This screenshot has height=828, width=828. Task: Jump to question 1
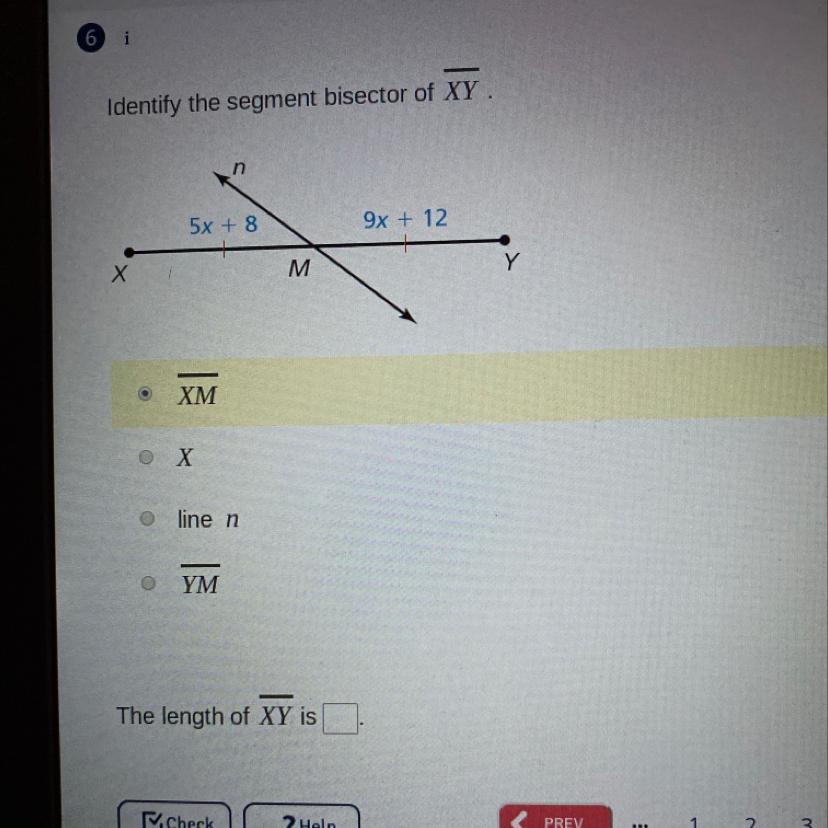click(x=694, y=822)
